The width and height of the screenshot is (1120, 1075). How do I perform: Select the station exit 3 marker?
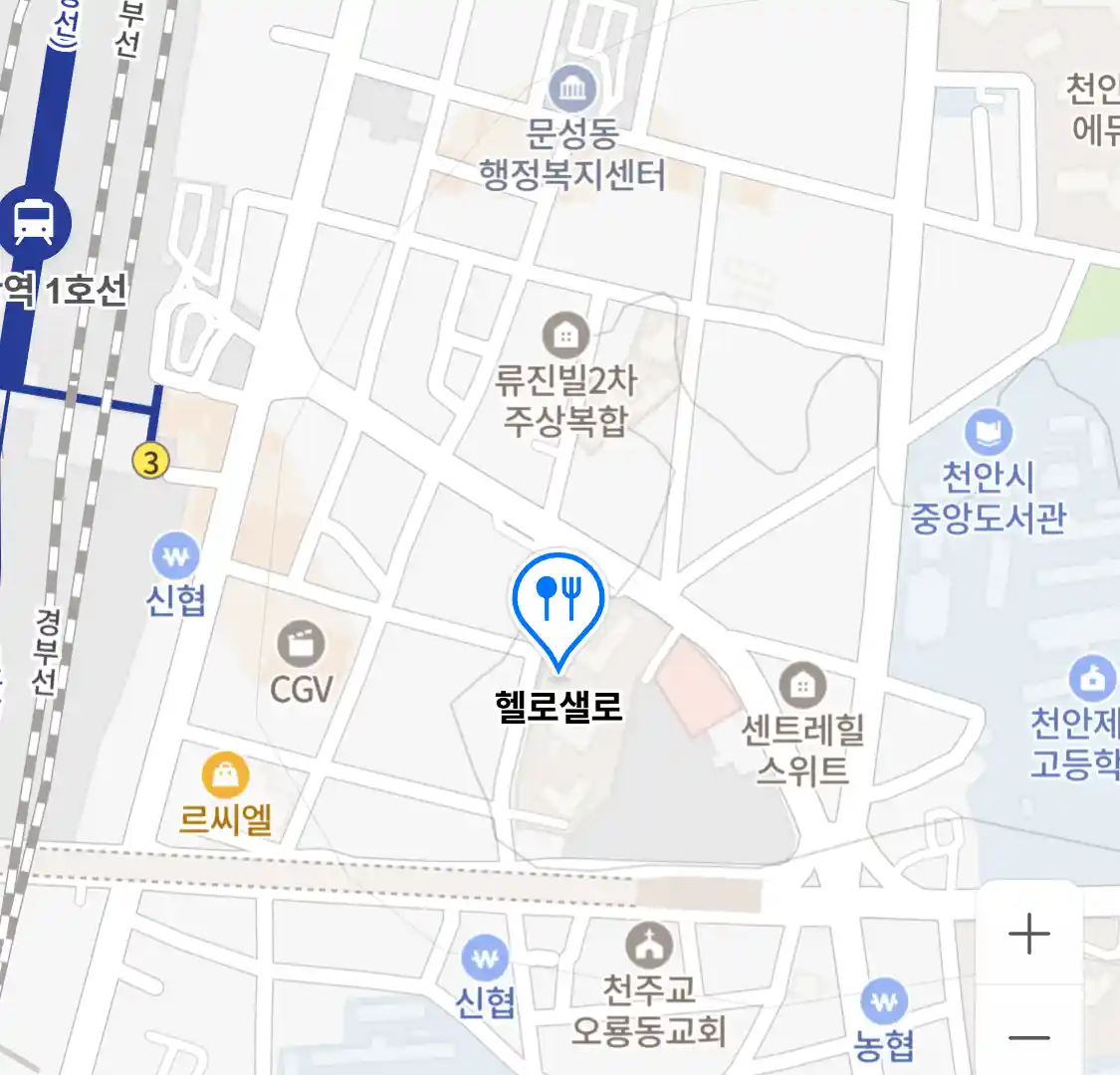coord(151,462)
